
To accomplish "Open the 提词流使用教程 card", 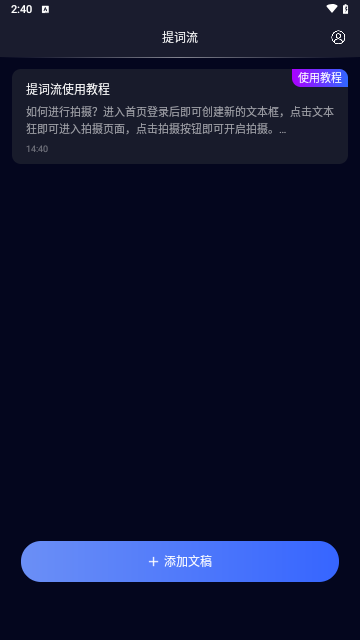I will tap(180, 116).
